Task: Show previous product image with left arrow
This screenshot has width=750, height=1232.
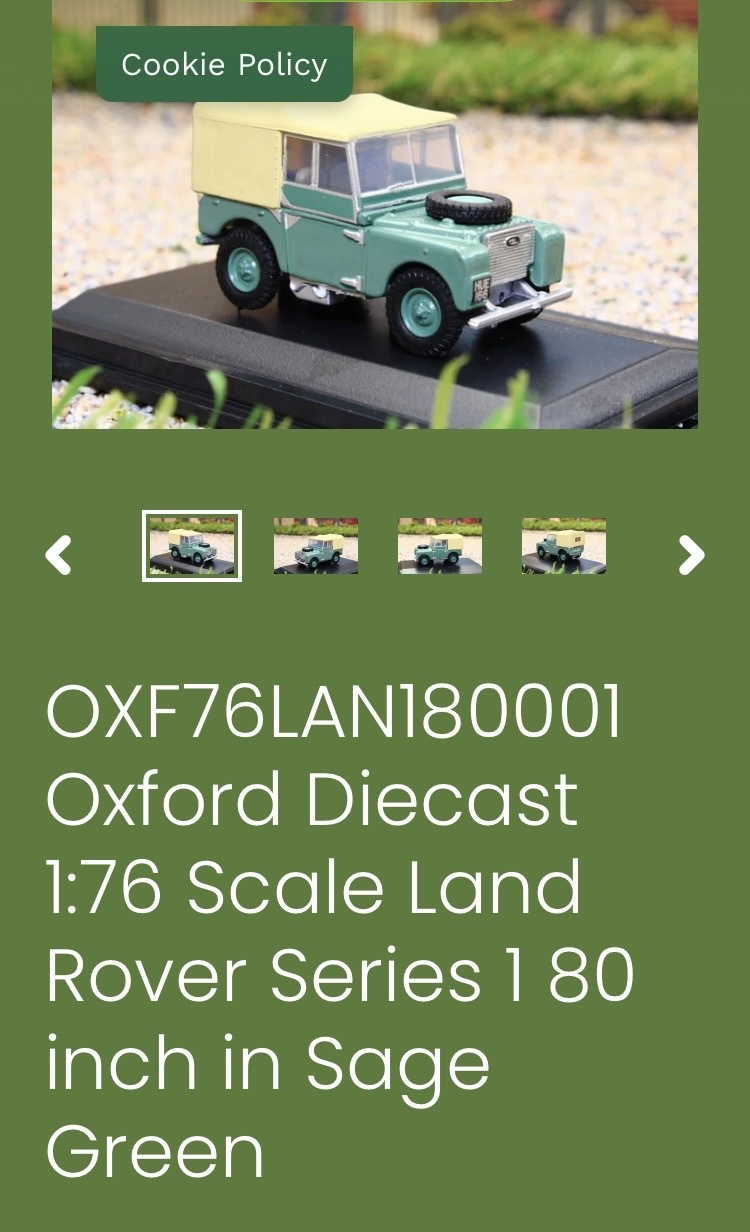Action: (x=58, y=555)
